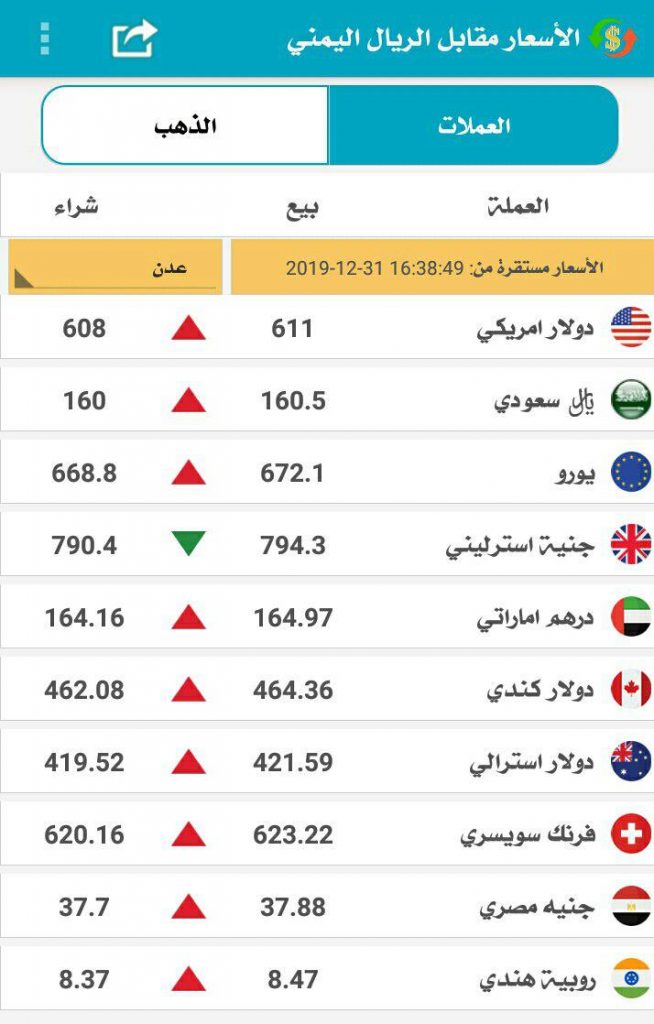Screen dimensions: 654x1024
Task: Switch to the الذهب (gold) tab
Action: click(x=185, y=126)
